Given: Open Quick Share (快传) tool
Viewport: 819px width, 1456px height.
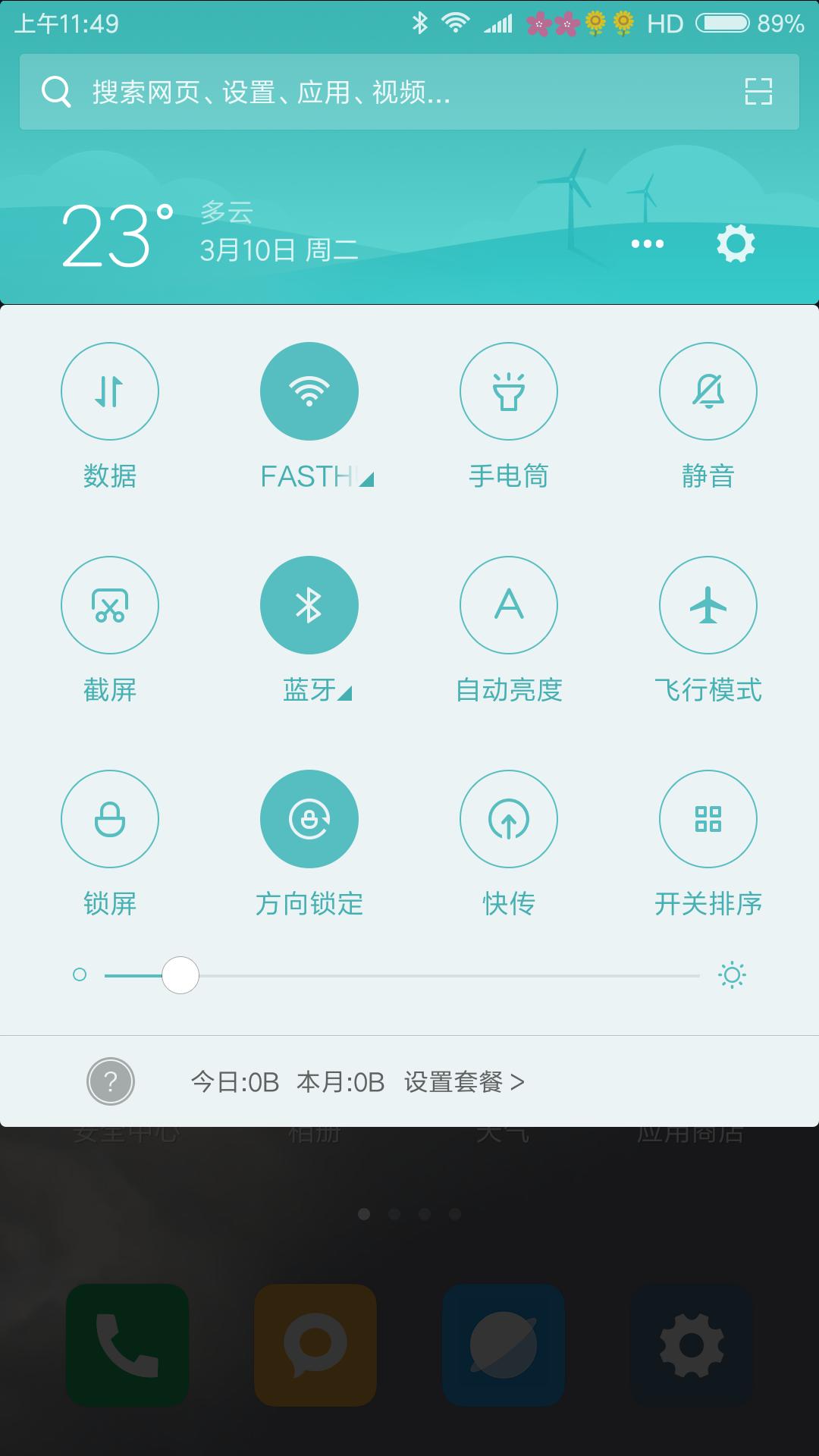Looking at the screenshot, I should (509, 819).
